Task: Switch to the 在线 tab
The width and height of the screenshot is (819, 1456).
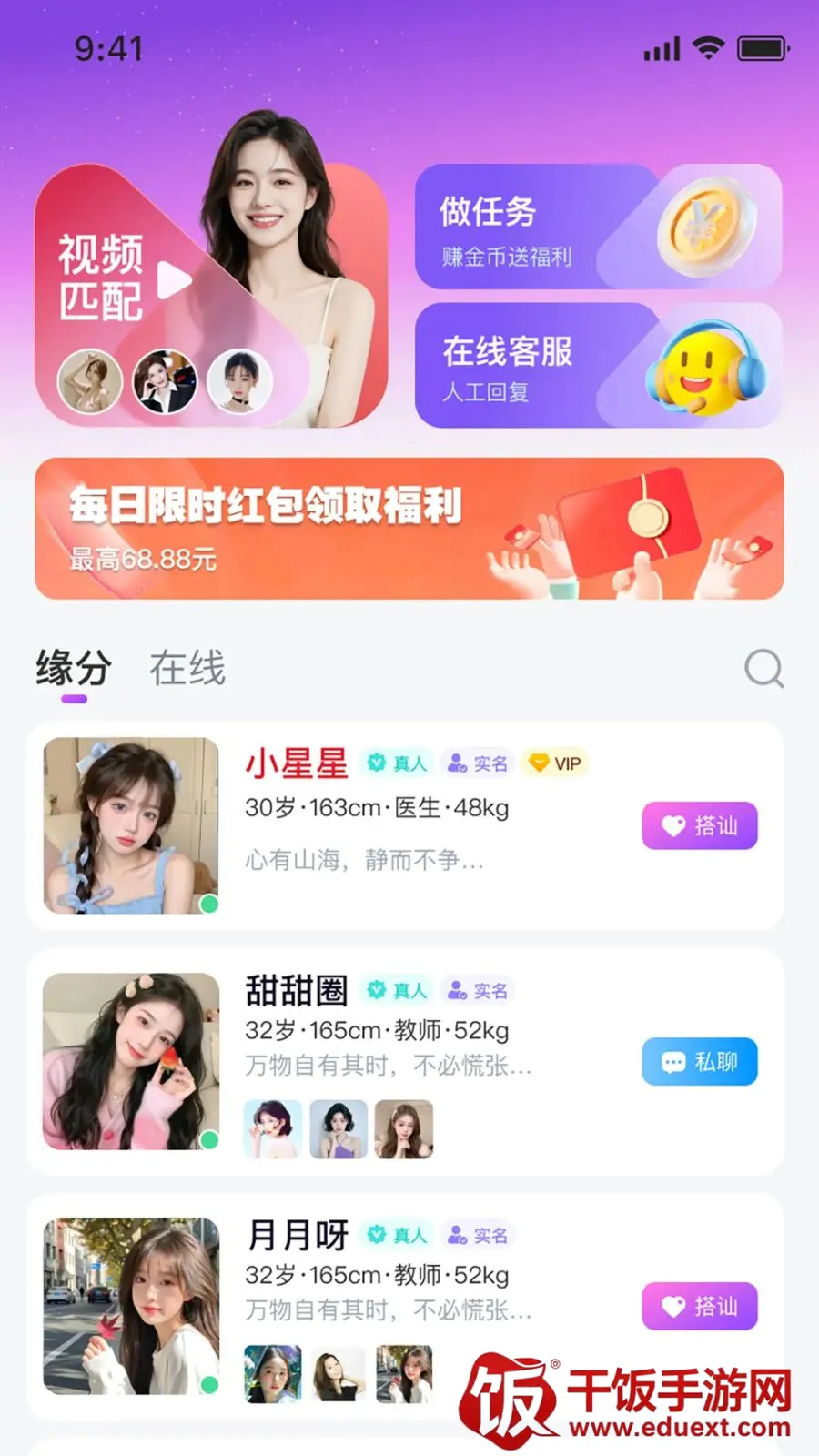Action: coord(187,669)
